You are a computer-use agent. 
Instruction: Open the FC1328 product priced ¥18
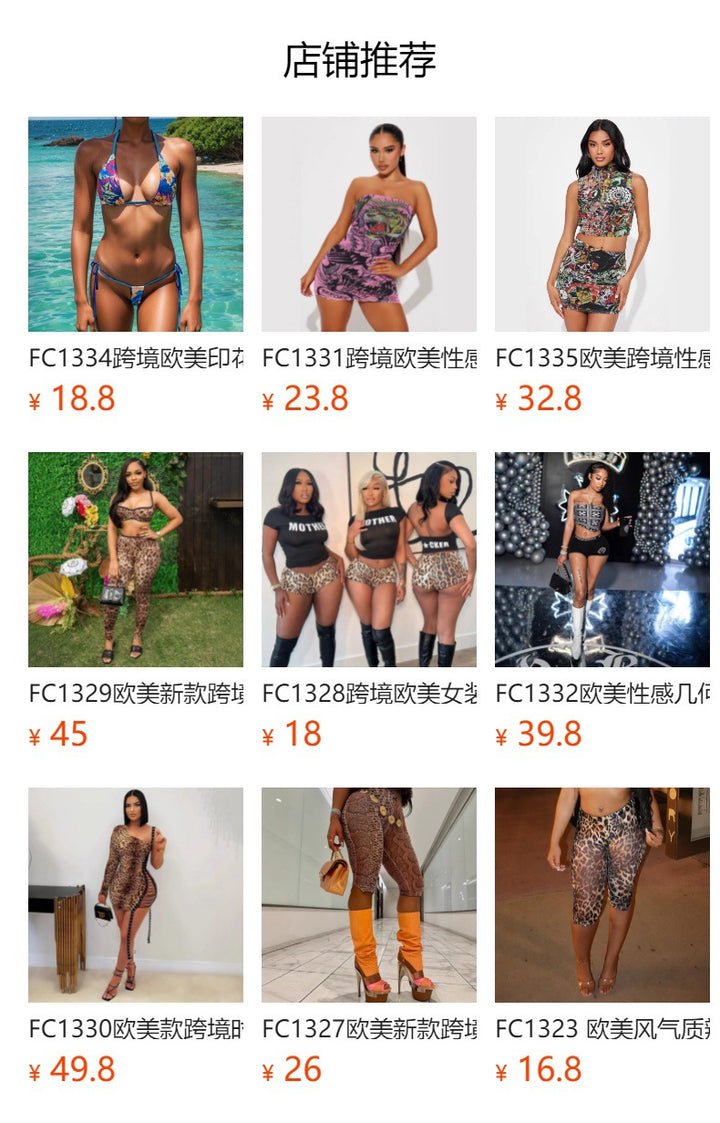(369, 560)
